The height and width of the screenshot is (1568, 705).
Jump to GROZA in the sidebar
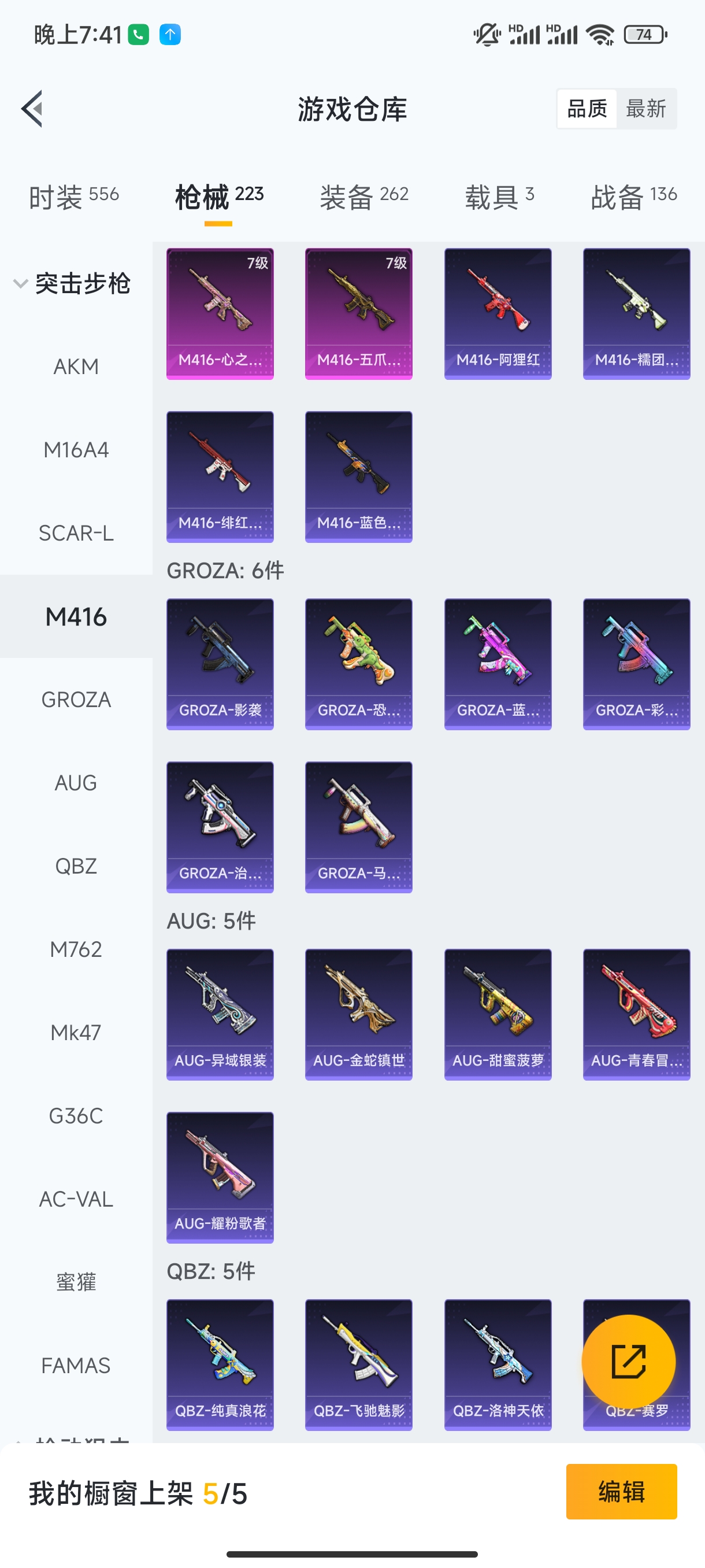76,700
